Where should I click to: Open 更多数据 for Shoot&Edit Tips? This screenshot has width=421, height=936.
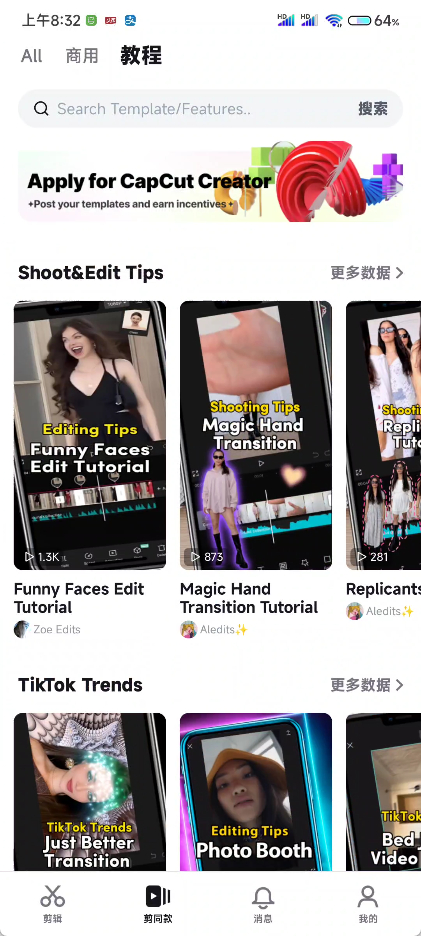click(x=367, y=273)
